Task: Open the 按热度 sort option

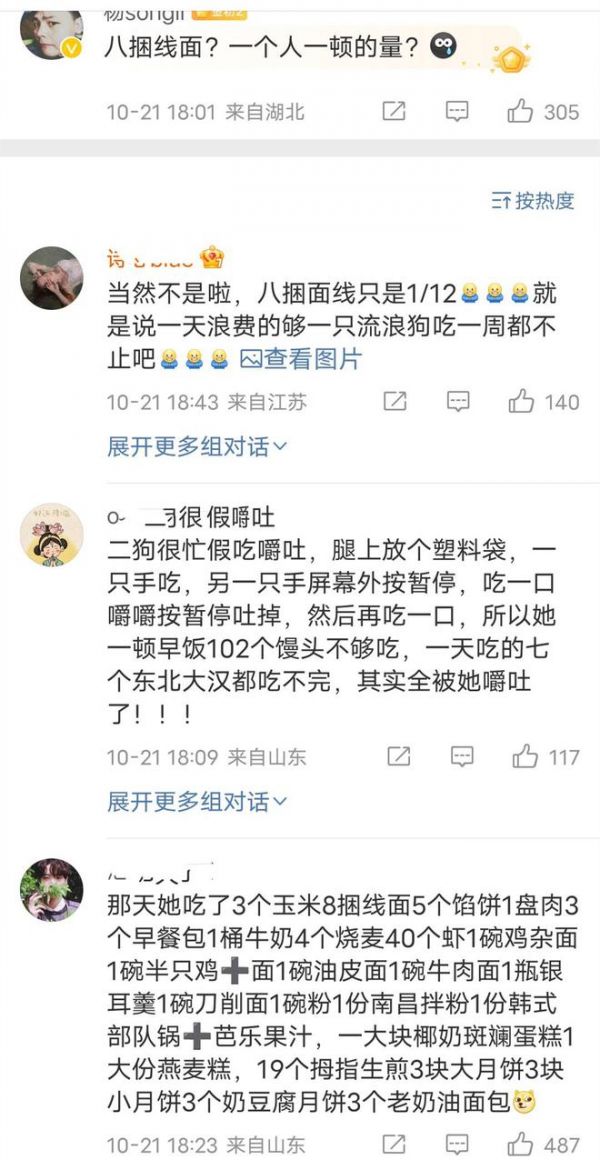Action: (533, 201)
